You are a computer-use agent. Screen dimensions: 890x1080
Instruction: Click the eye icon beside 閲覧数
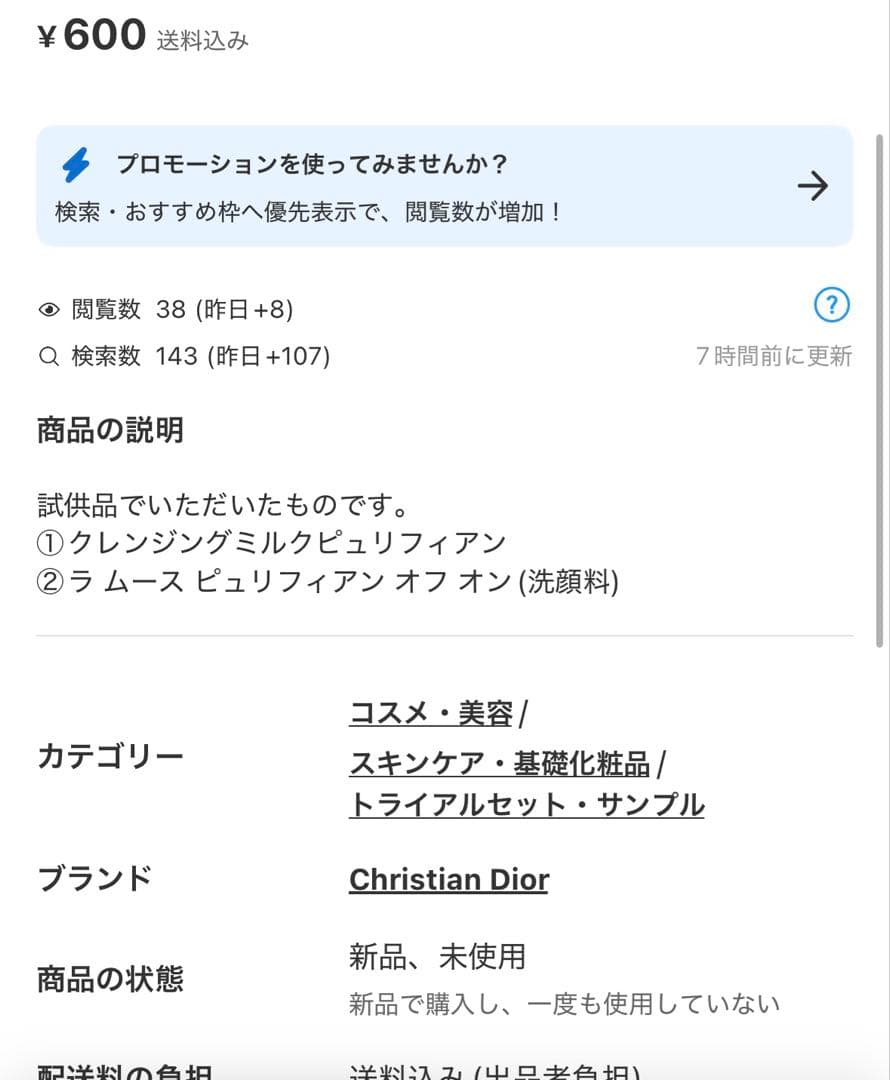coord(48,309)
